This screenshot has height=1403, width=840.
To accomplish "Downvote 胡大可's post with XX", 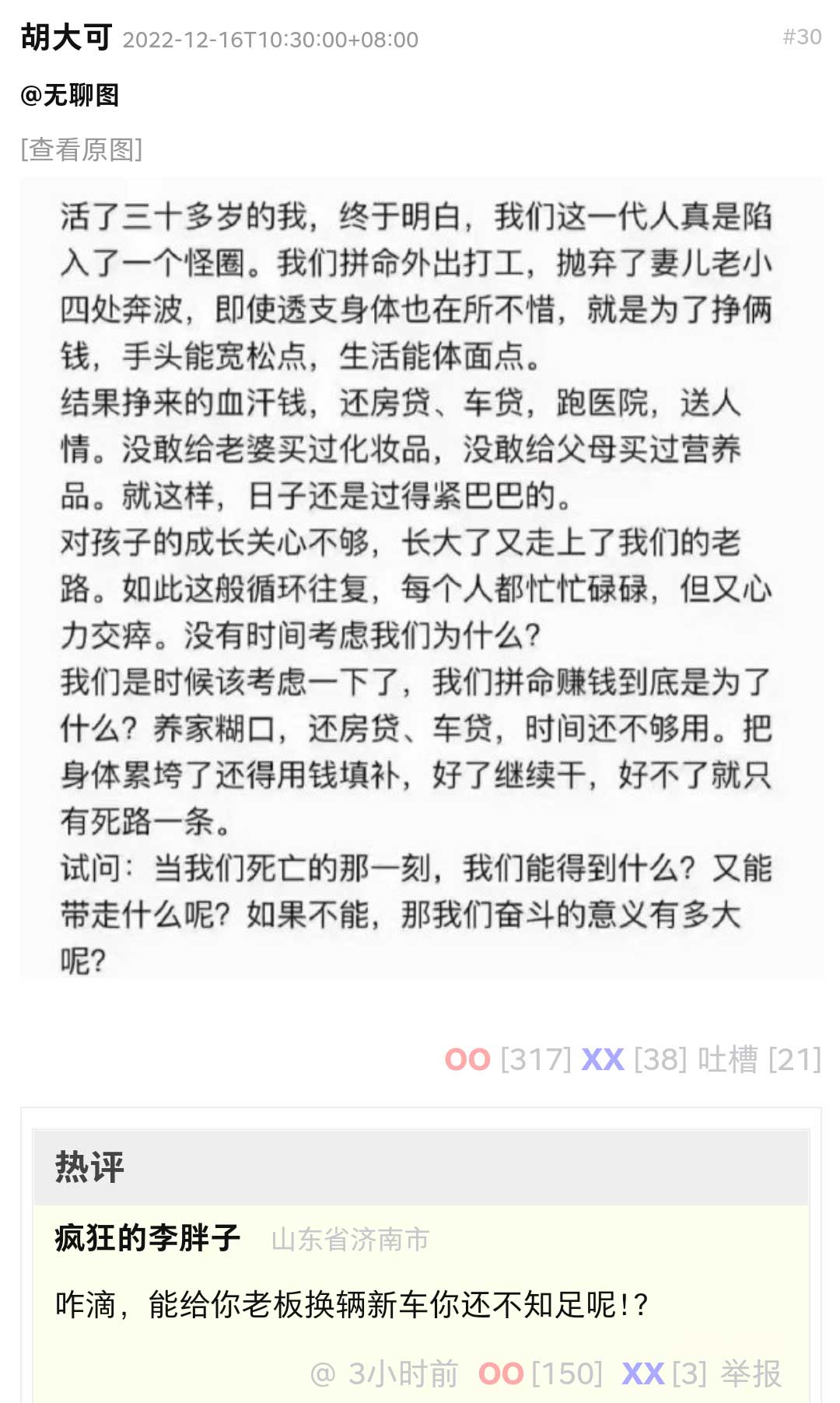I will click(x=603, y=1059).
